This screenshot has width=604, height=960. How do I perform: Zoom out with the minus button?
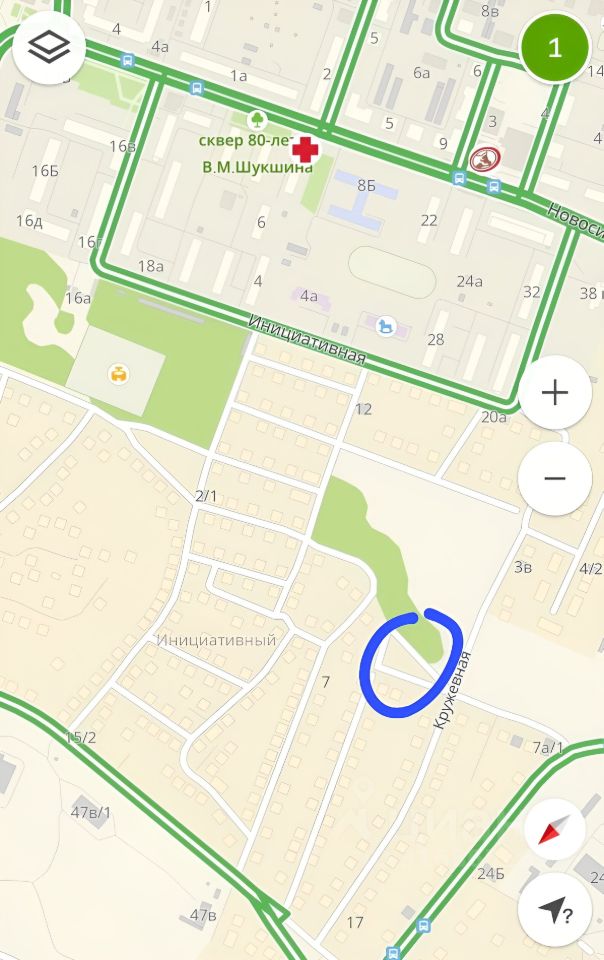[554, 478]
